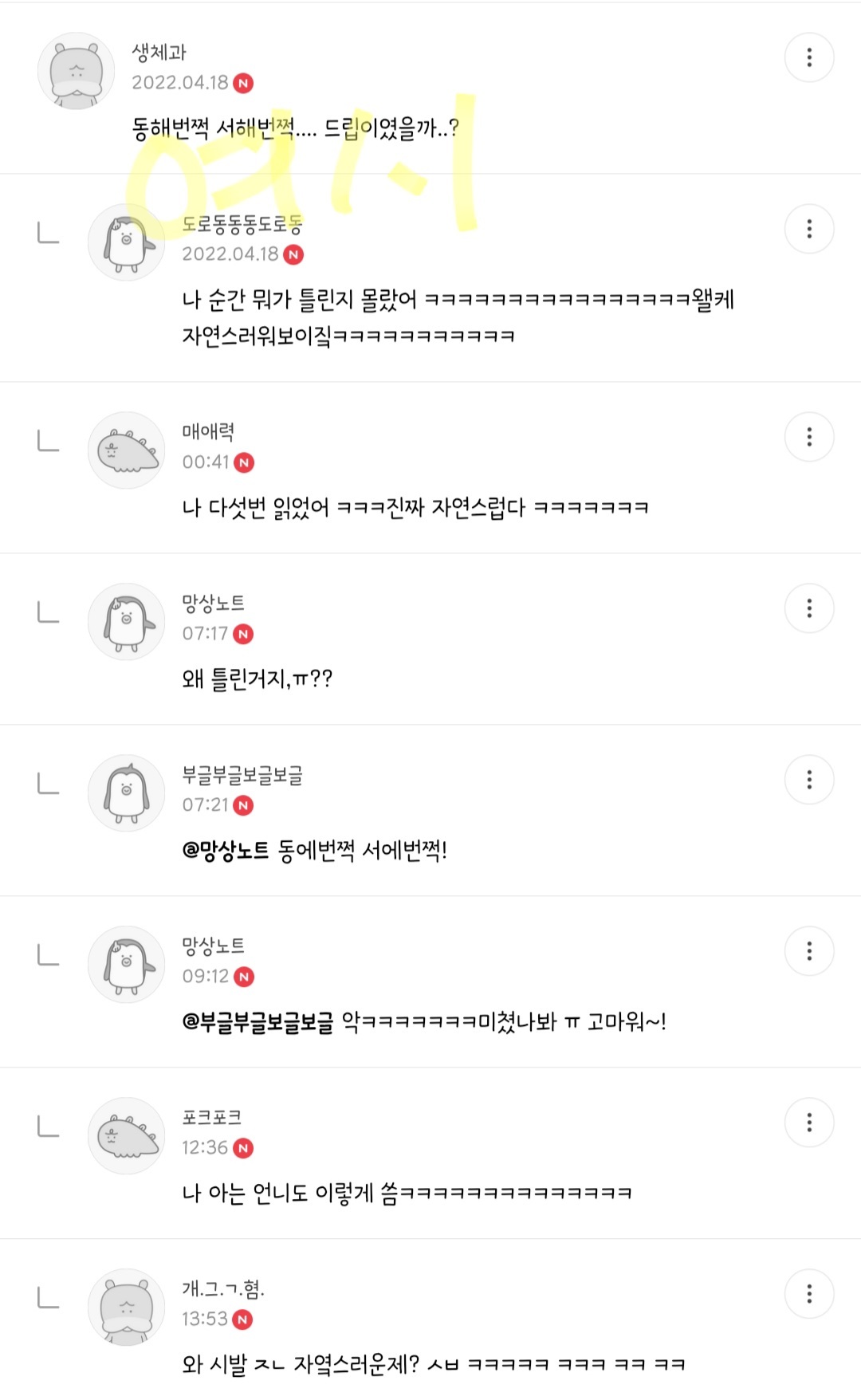Screen dimensions: 861x1400
Task: Tap the @부글부글보글보글 mention in 망상노트's reply
Action: (258, 1022)
